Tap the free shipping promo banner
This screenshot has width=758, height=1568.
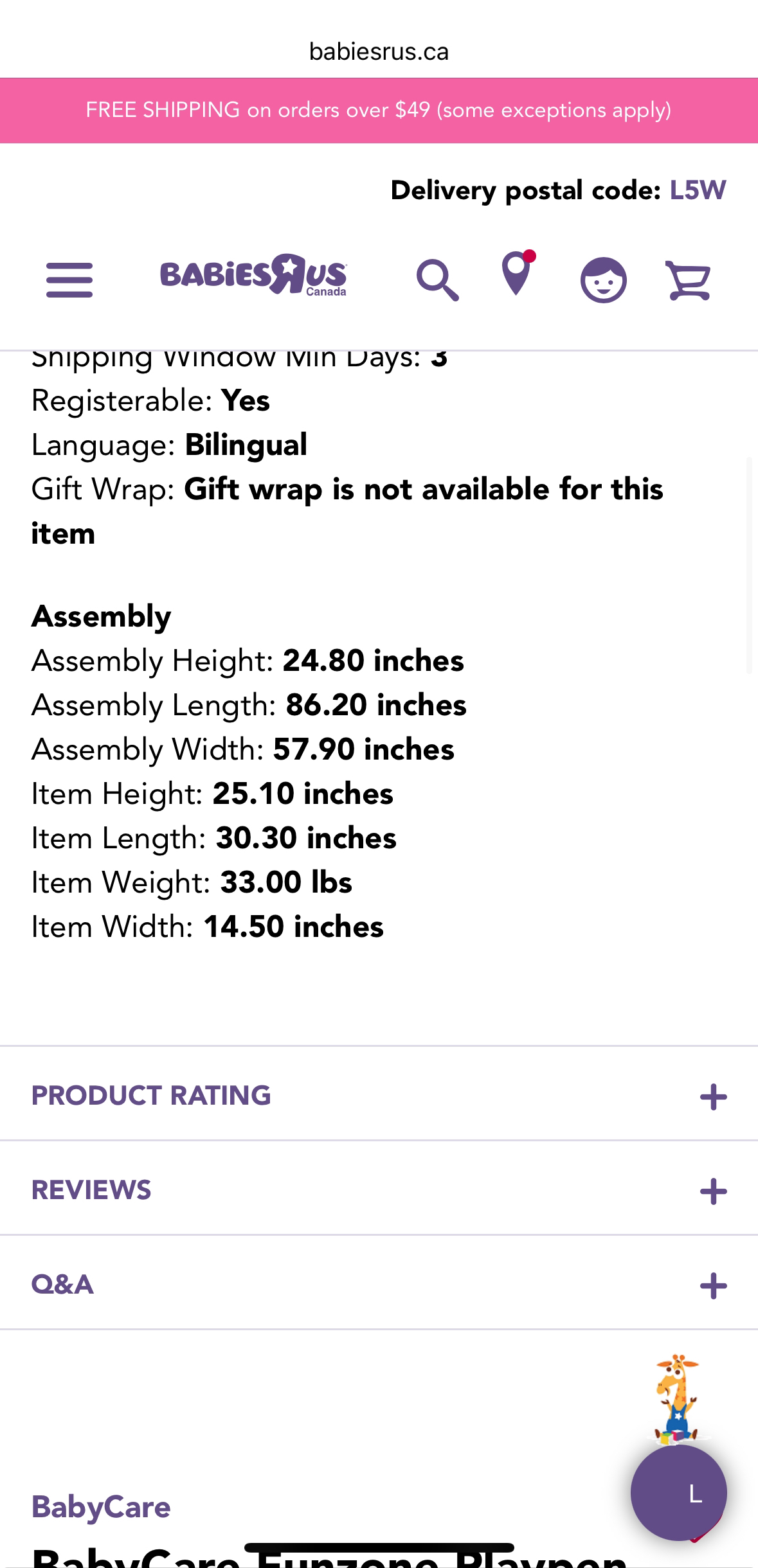379,111
